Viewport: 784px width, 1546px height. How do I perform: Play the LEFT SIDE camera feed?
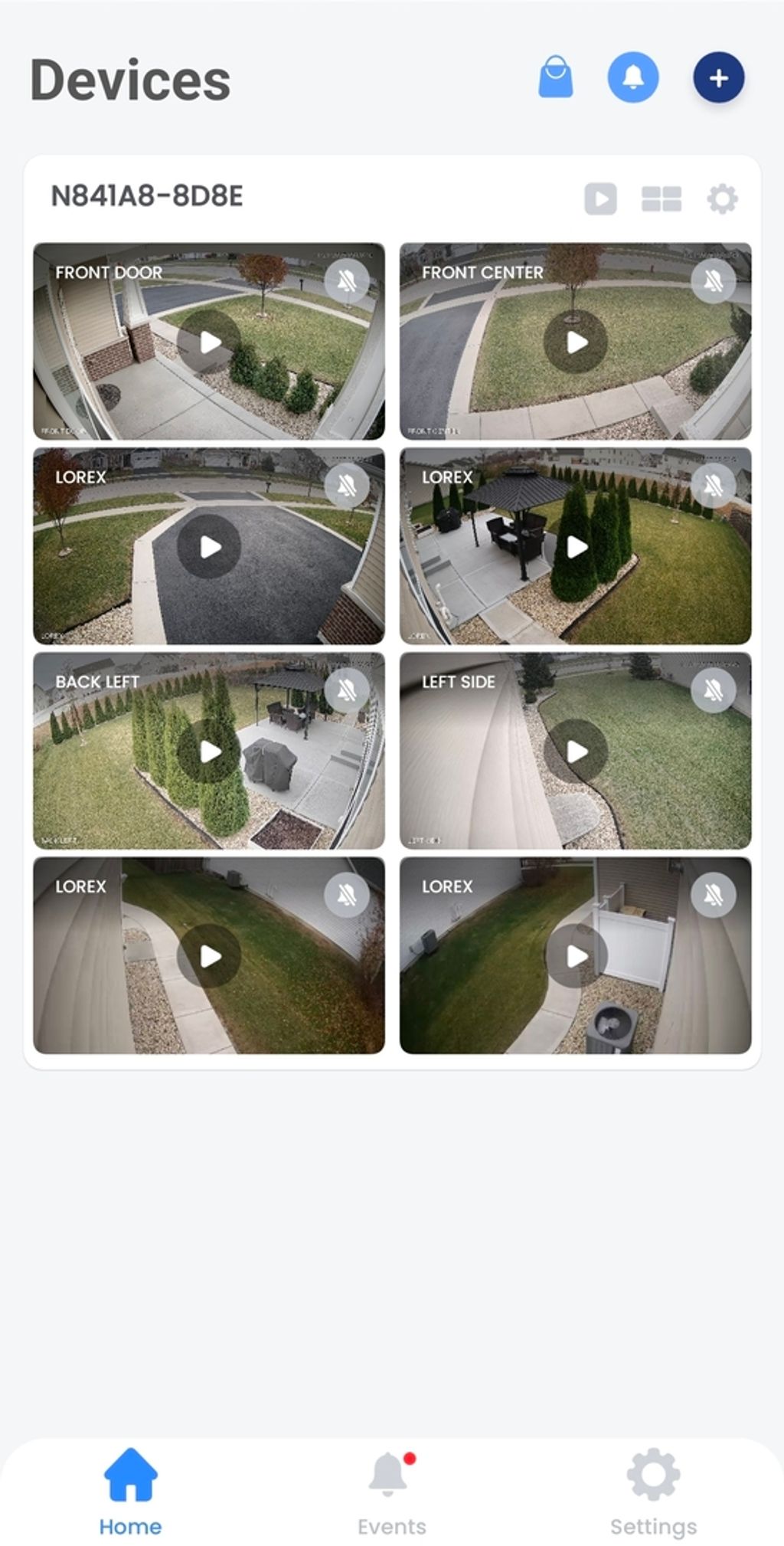coord(576,752)
